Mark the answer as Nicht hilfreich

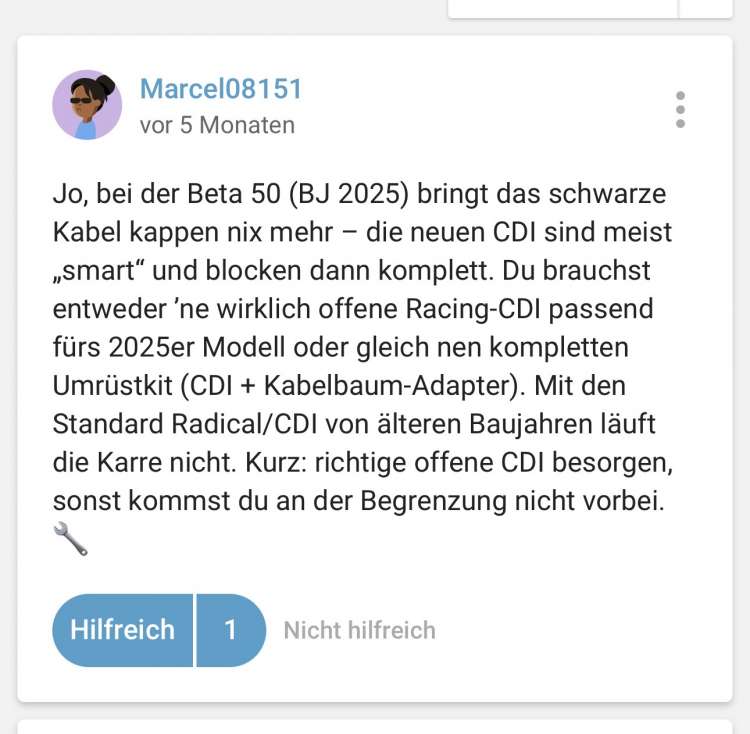coord(359,630)
